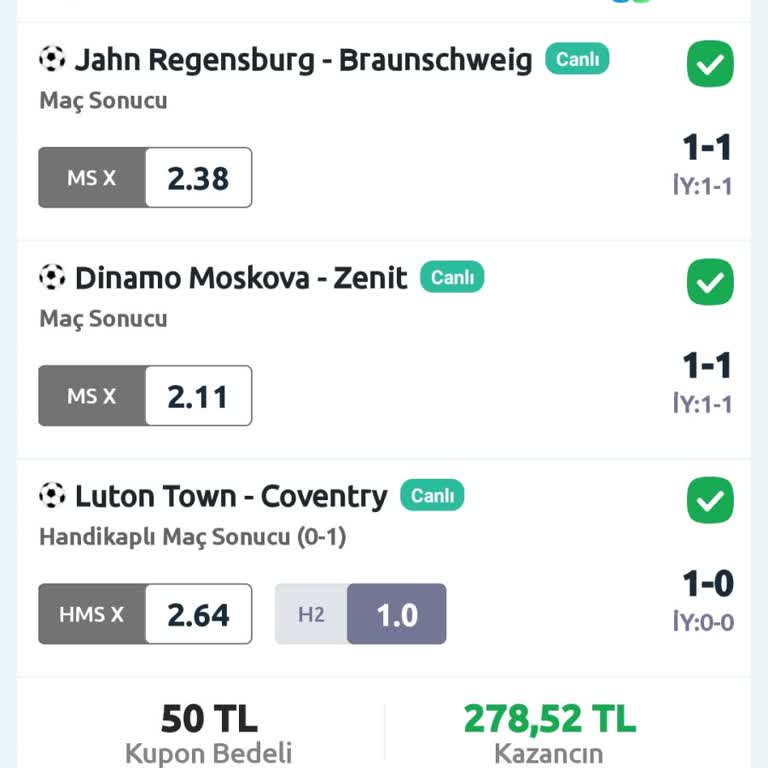Screen dimensions: 768x768
Task: Tap the MS X 2.11 odds box
Action: point(145,396)
